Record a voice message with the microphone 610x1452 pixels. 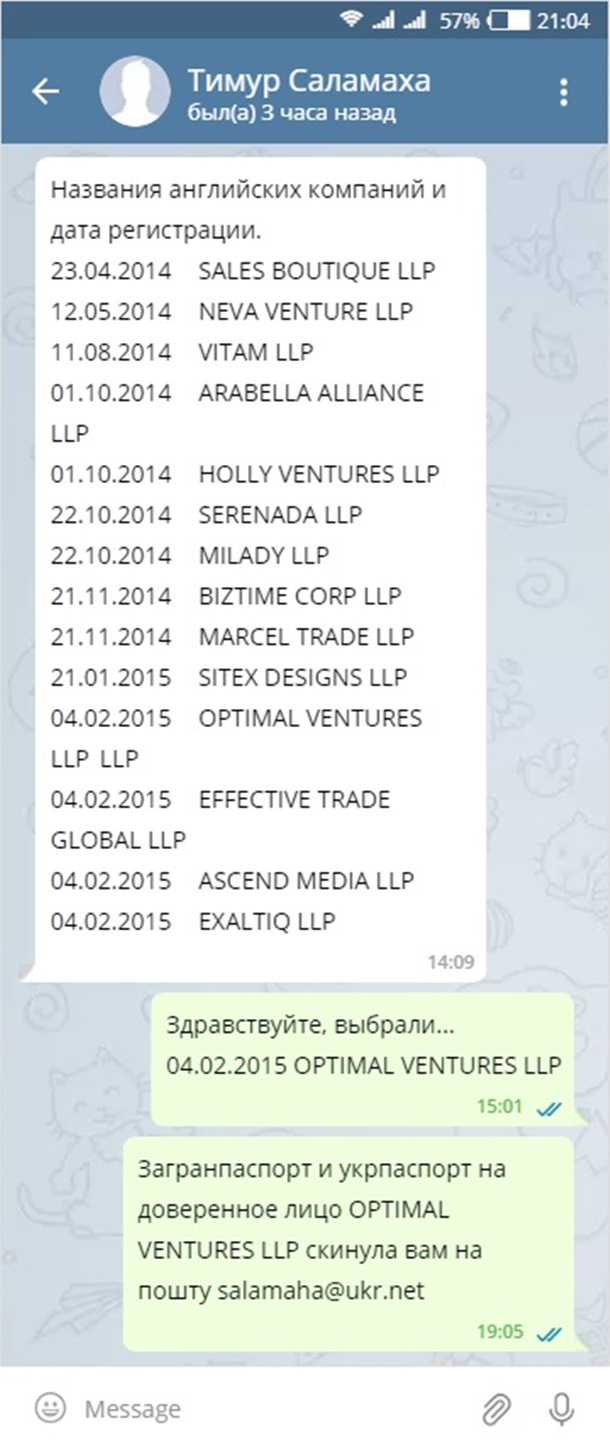(x=561, y=1409)
